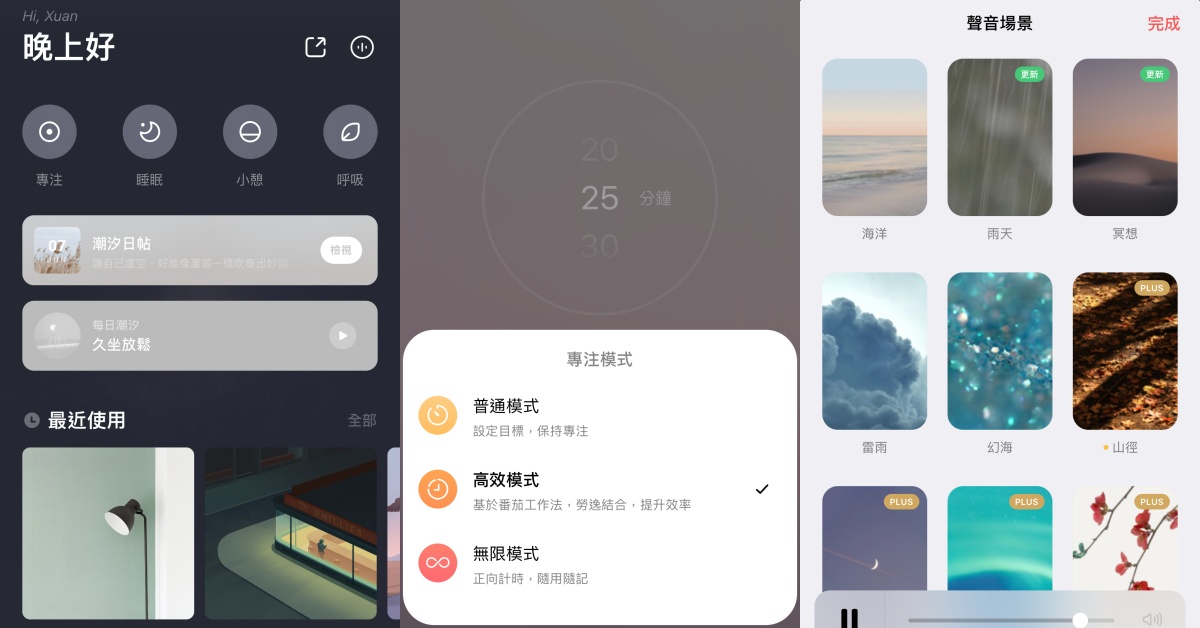Screen dimensions: 1200x628
Task: Show 全部 recently used items
Action: pos(362,421)
